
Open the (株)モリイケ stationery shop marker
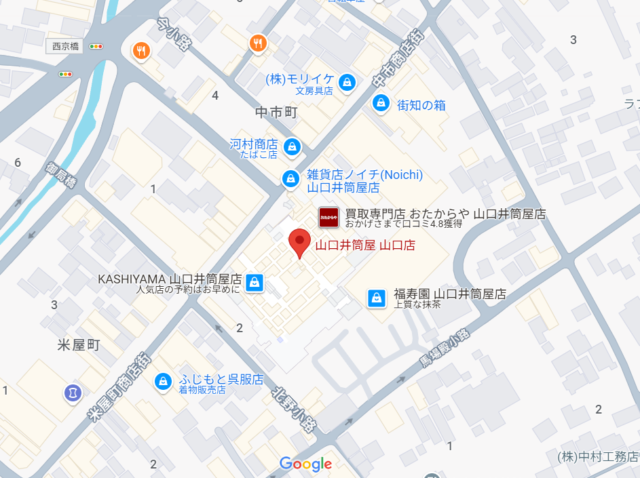point(347,82)
